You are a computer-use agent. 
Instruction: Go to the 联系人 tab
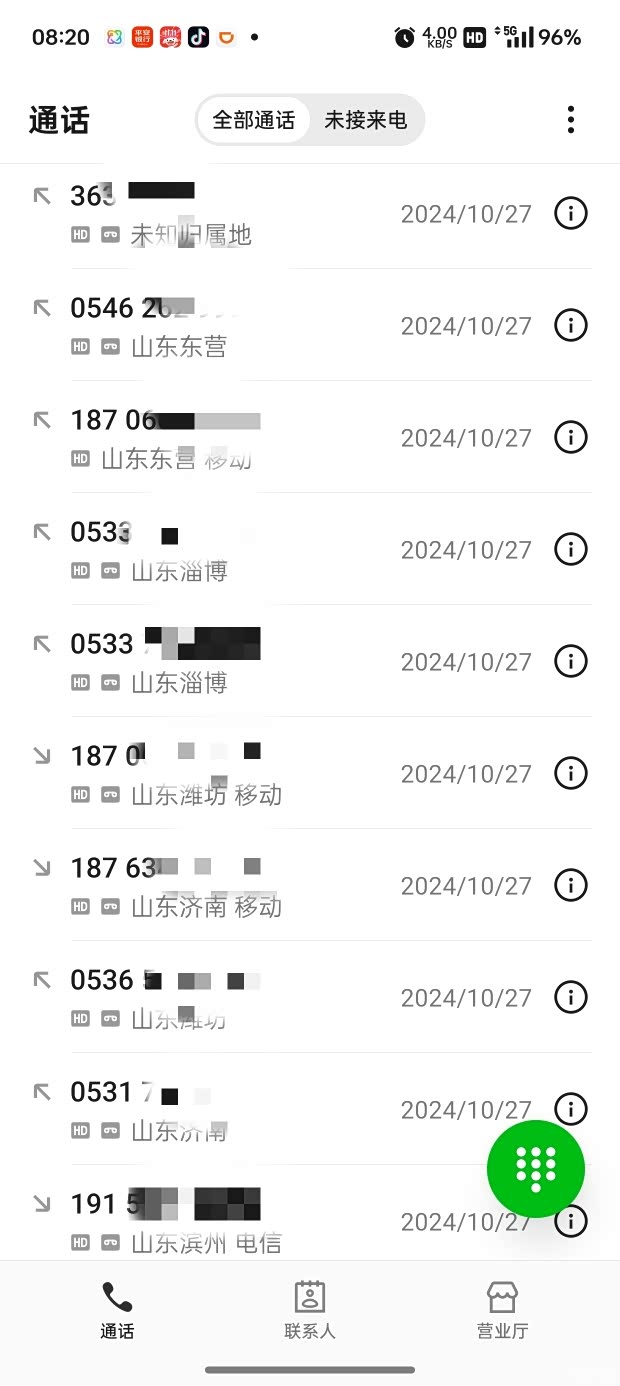click(x=310, y=1310)
